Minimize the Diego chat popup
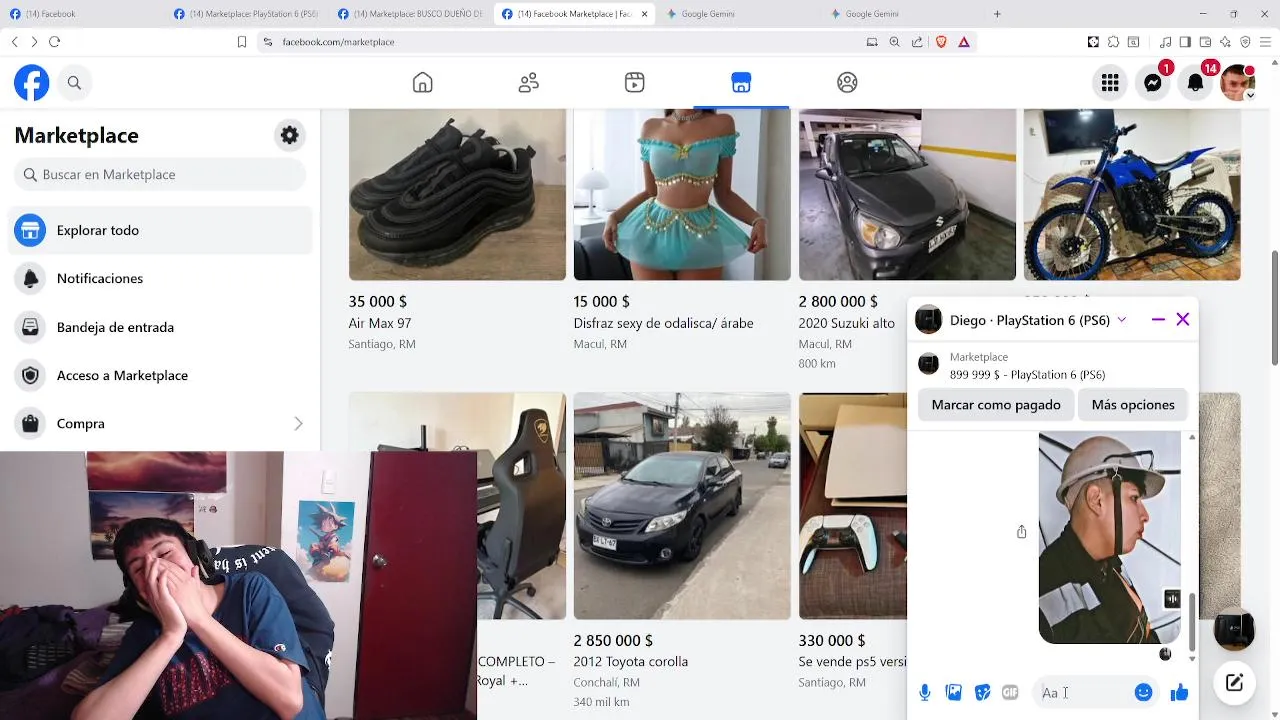This screenshot has width=1280, height=720. click(1158, 320)
